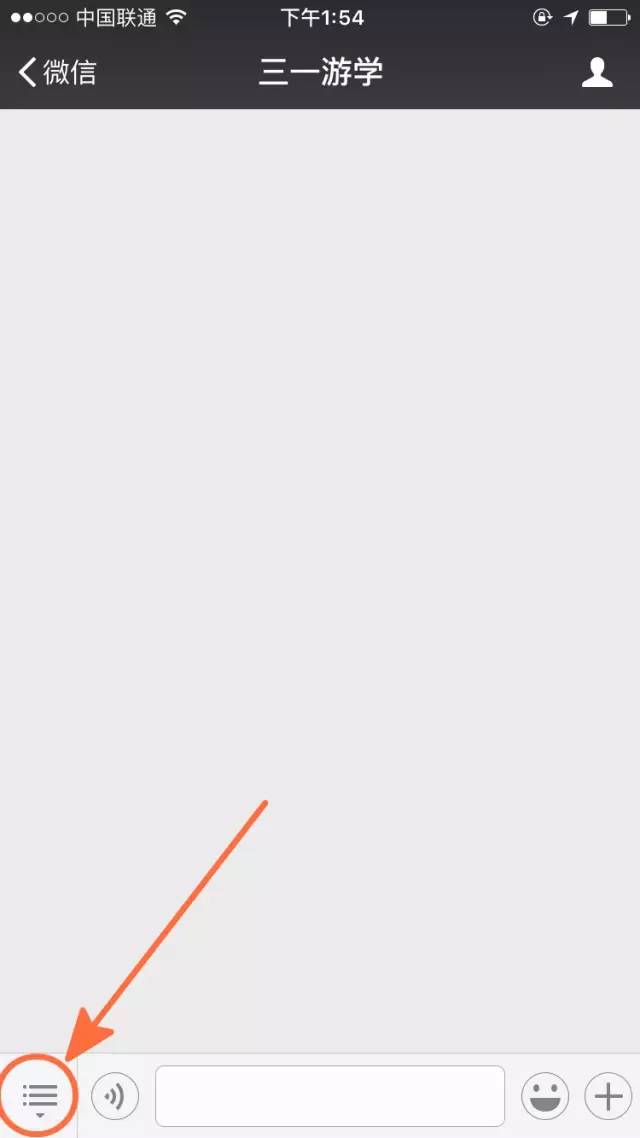
Task: Switch to the menu list view
Action: [x=40, y=1096]
